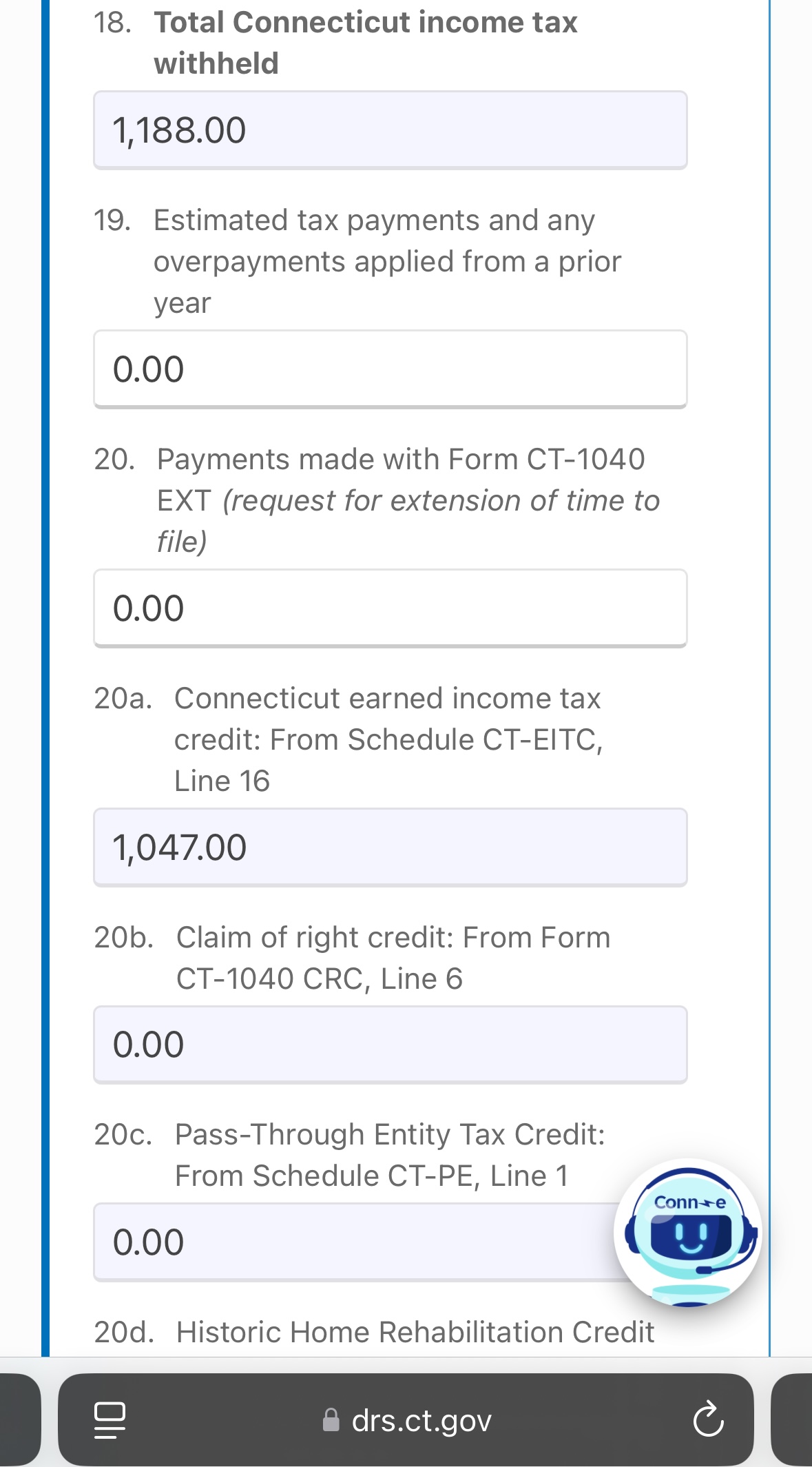
Task: Tap the Claim of right credit field
Action: click(390, 1045)
